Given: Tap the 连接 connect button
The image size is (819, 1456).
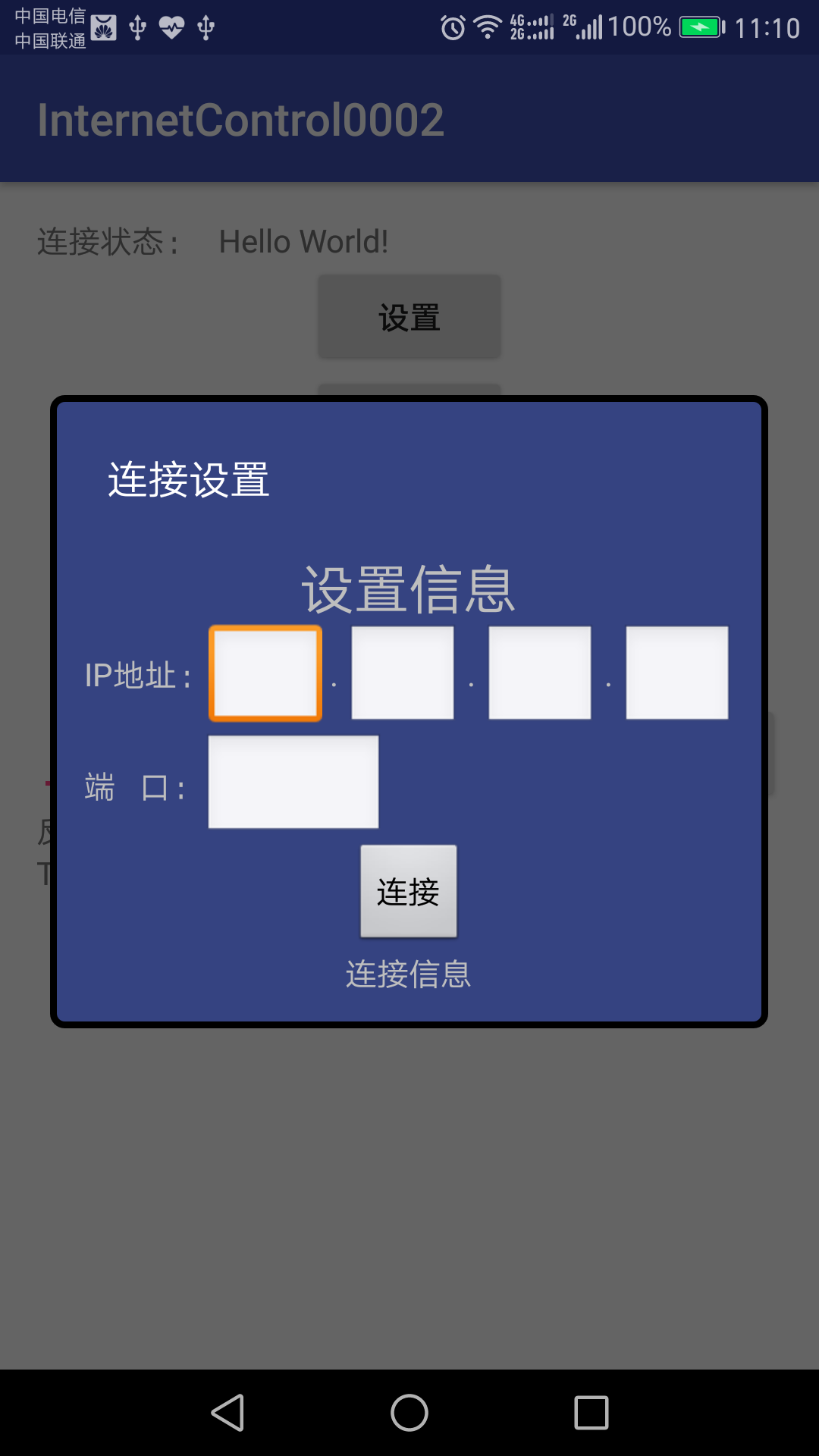Looking at the screenshot, I should [409, 891].
